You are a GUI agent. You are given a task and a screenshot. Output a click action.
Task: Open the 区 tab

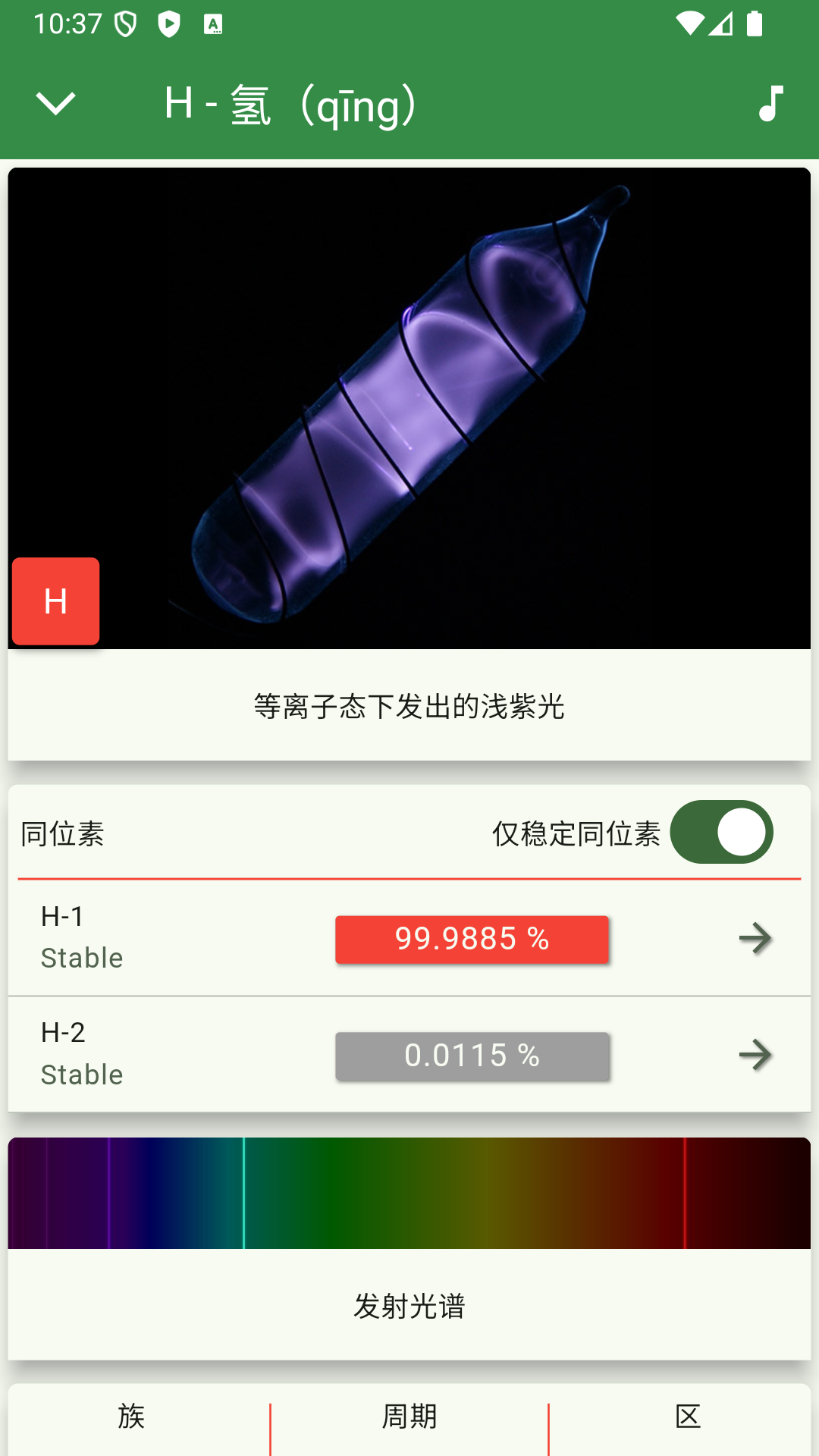[x=689, y=1415]
